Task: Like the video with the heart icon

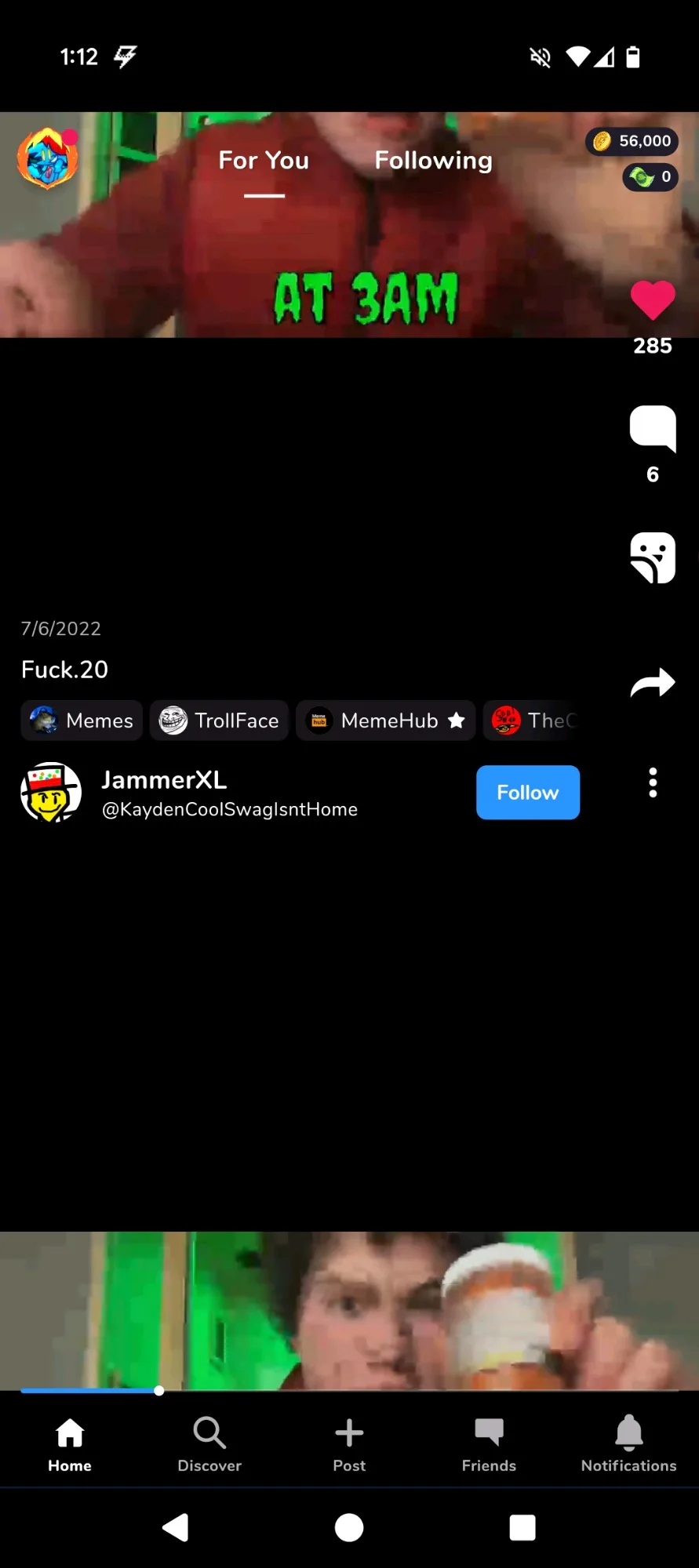Action: click(652, 300)
